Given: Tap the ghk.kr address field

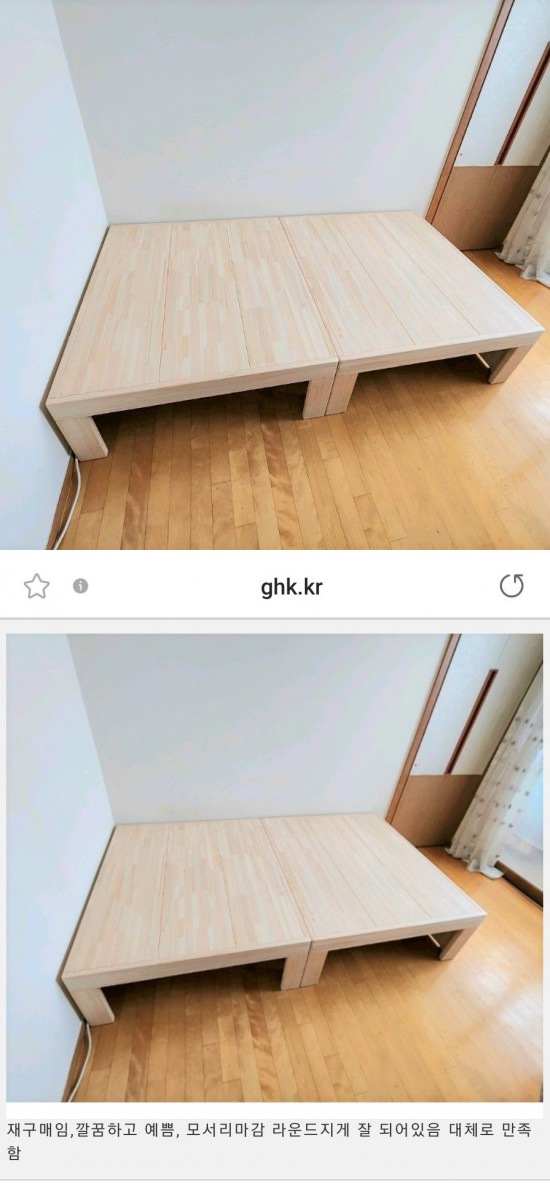Looking at the screenshot, I should [291, 586].
